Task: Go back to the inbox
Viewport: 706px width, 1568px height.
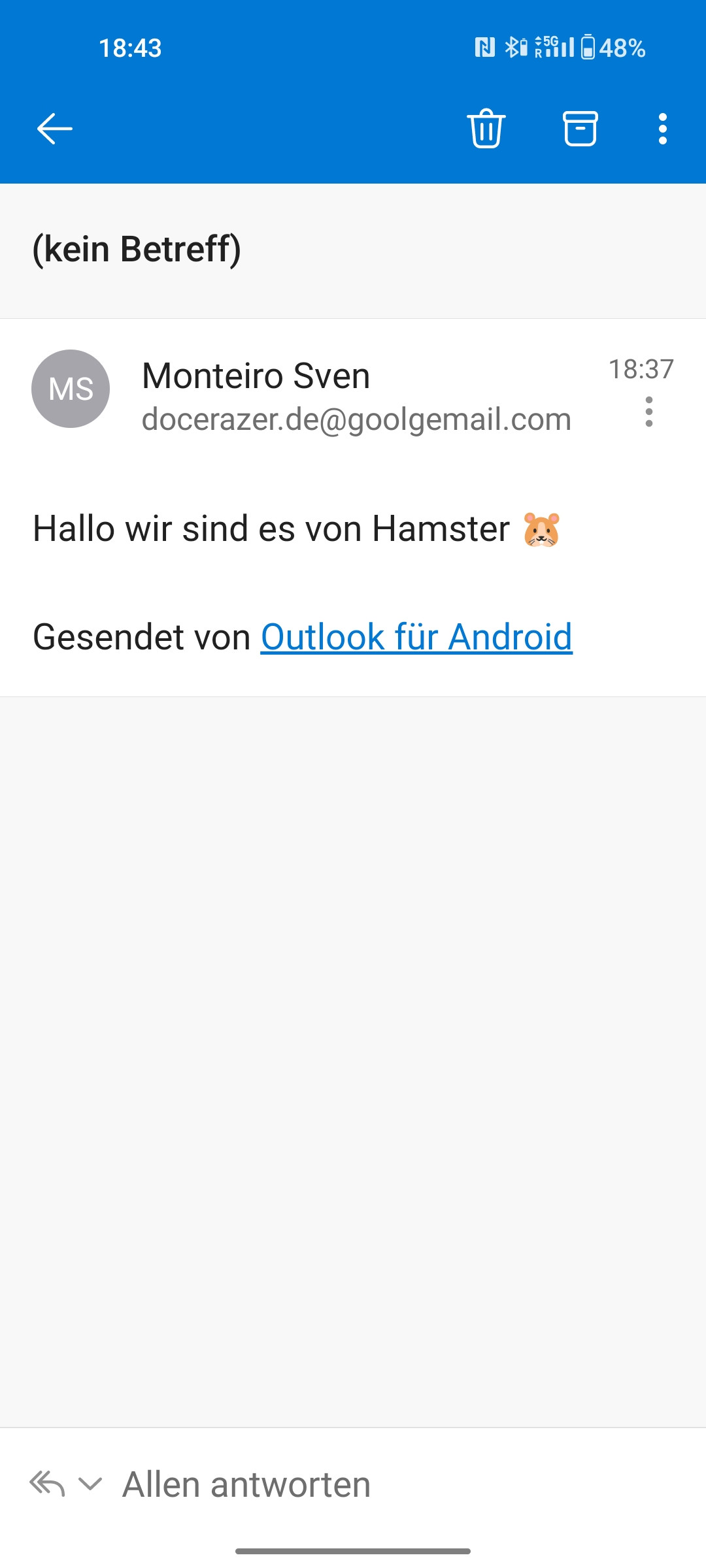Action: click(55, 128)
